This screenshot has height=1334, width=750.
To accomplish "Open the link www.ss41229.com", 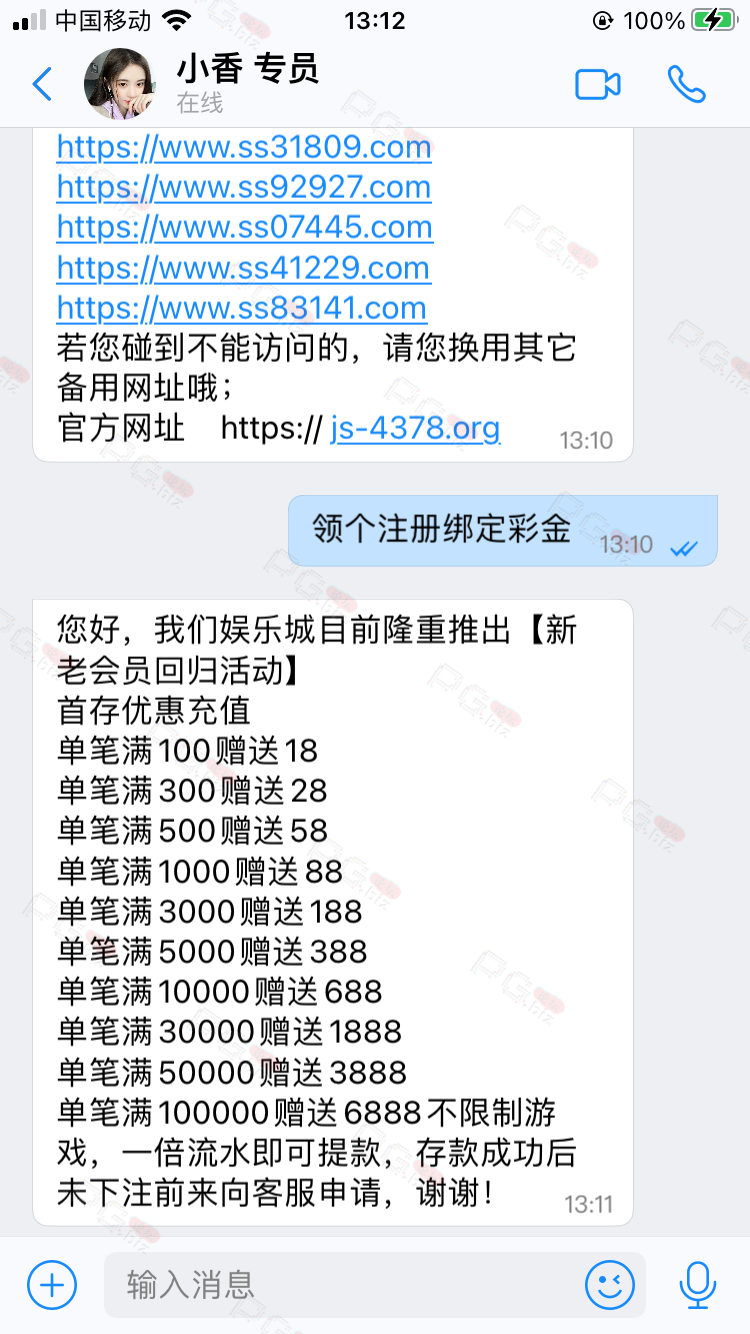I will (x=243, y=268).
